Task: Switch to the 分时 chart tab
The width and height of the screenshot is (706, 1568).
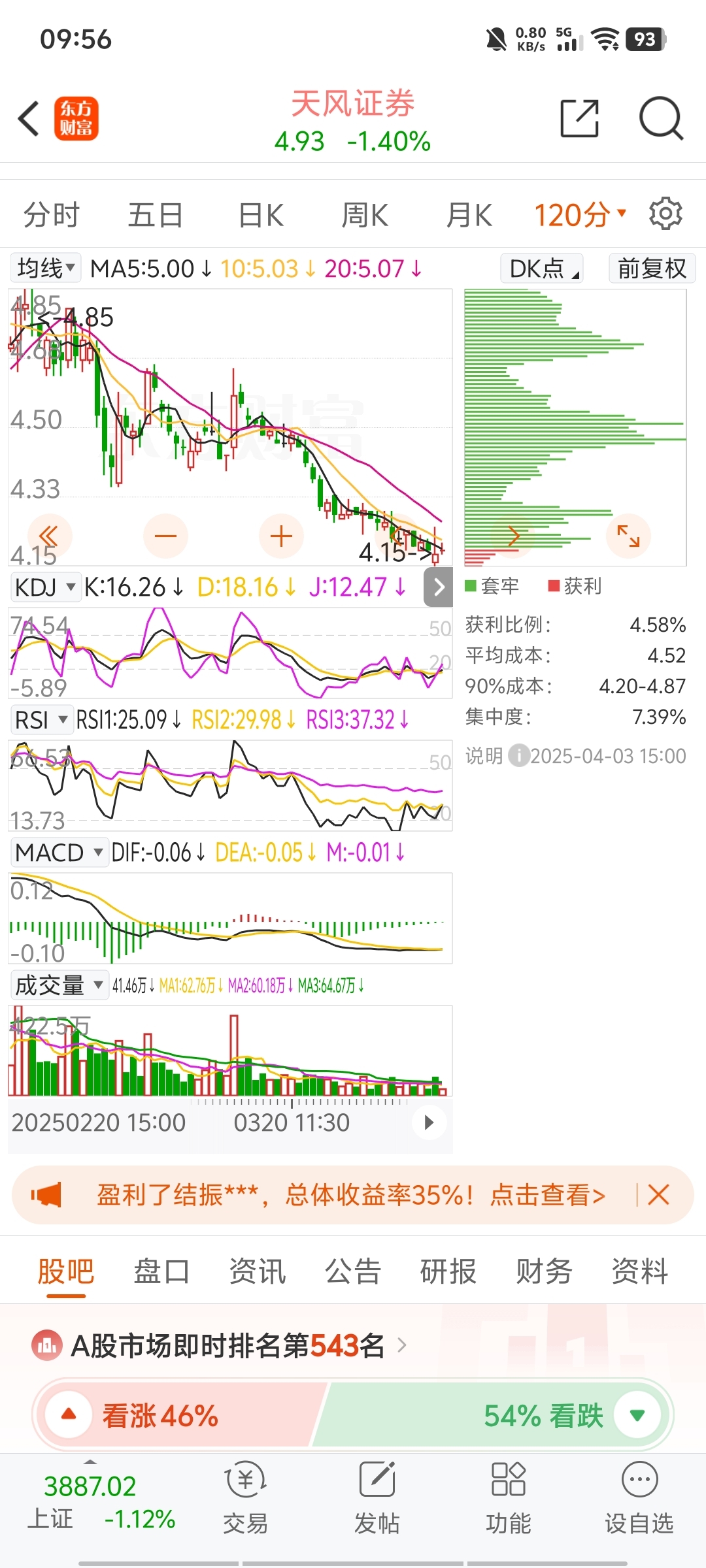Action: click(x=51, y=215)
